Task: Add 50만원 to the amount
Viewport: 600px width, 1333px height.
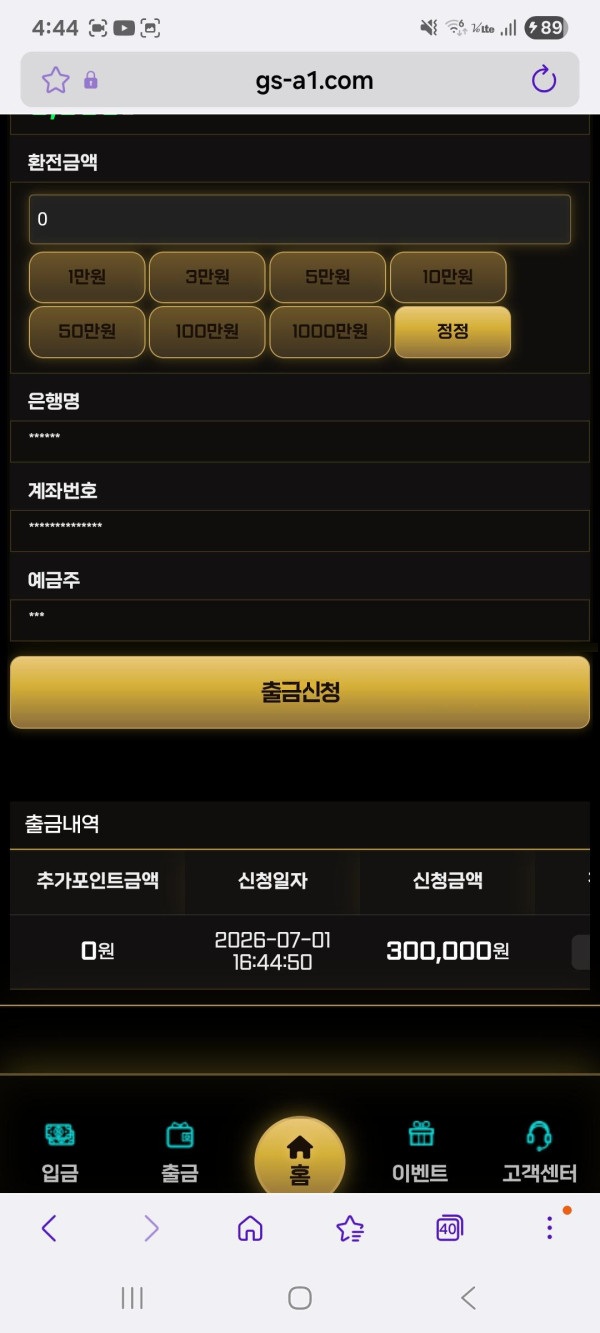Action: tap(87, 332)
